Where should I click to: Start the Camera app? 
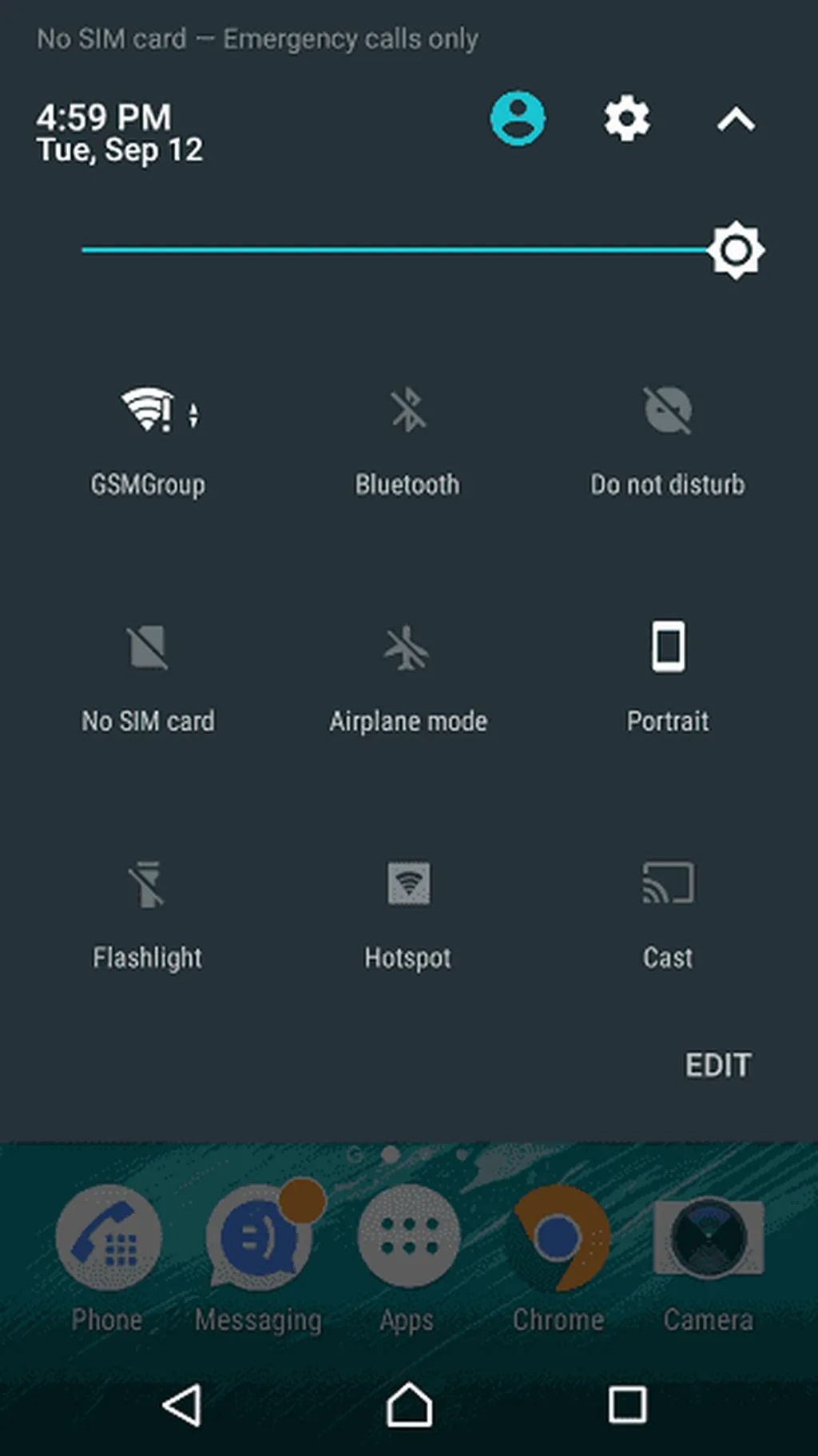(x=706, y=1238)
